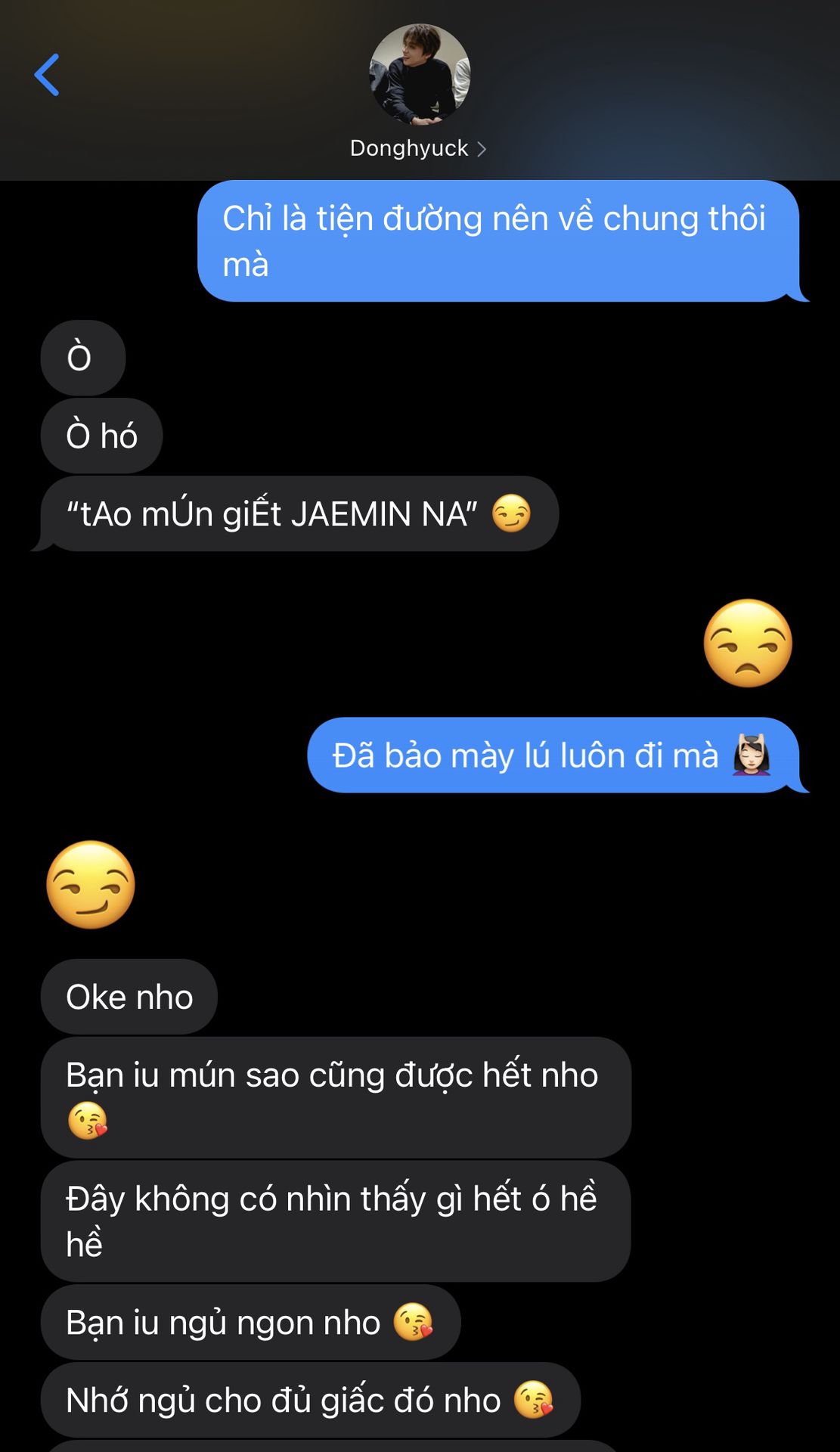Go back to the conversations list

pyautogui.click(x=47, y=75)
